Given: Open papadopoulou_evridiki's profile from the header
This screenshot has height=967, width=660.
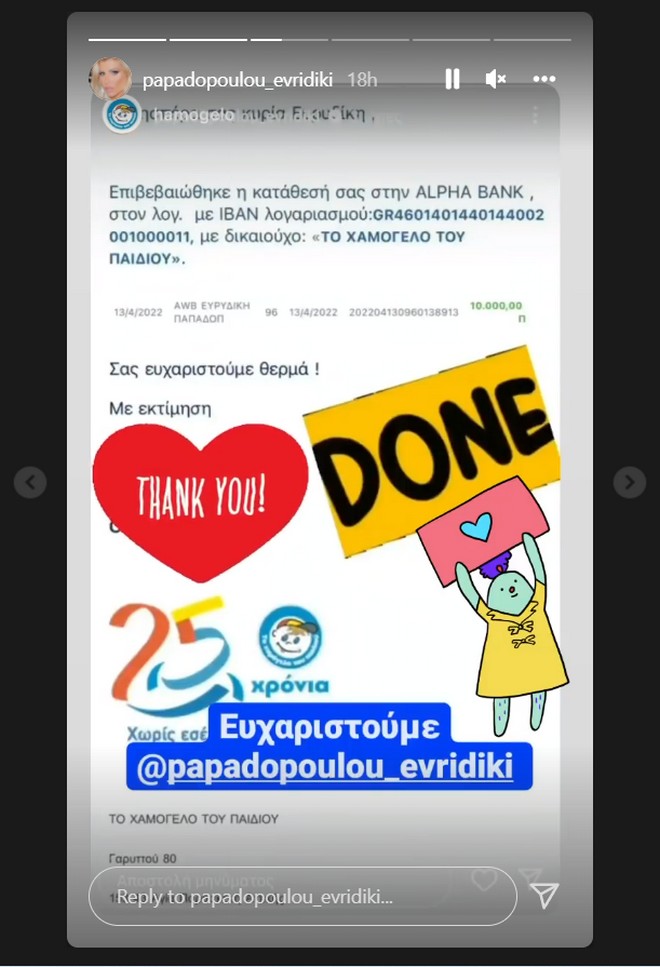Looking at the screenshot, I should pos(237,80).
